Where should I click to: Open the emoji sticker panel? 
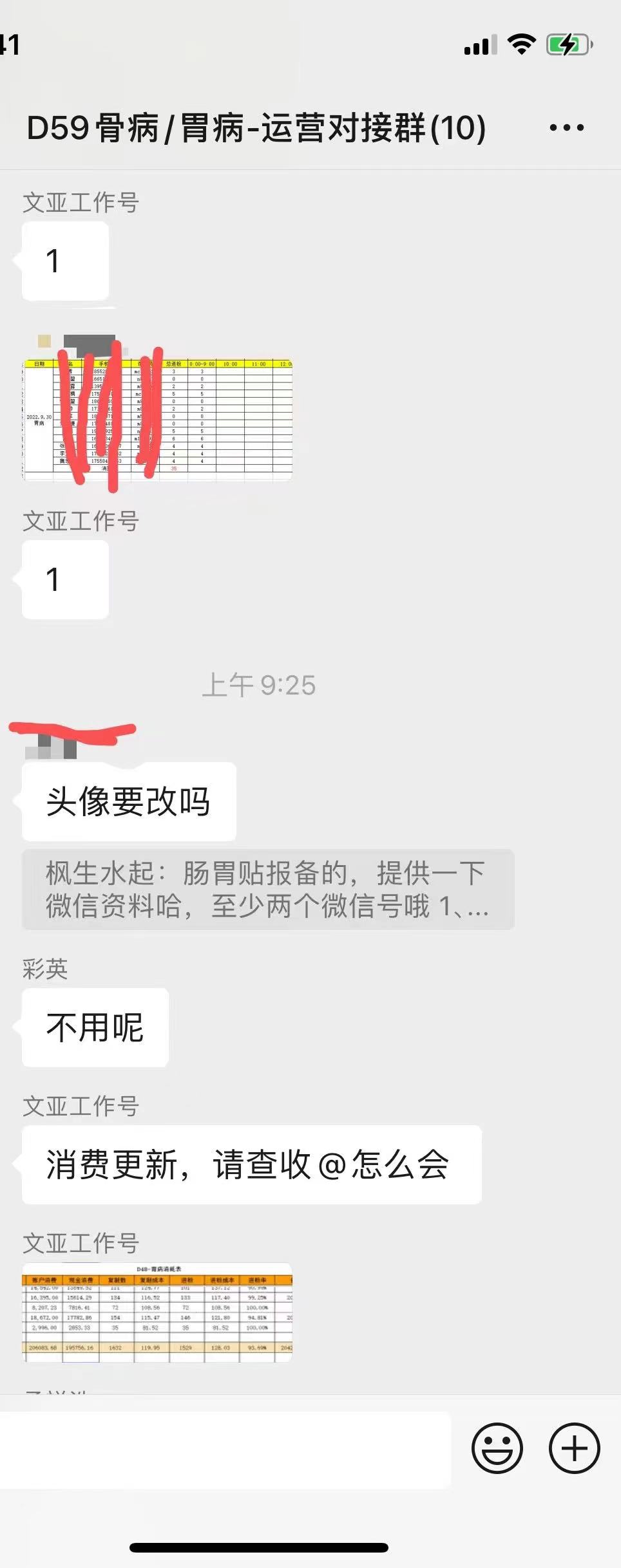coord(497,1448)
